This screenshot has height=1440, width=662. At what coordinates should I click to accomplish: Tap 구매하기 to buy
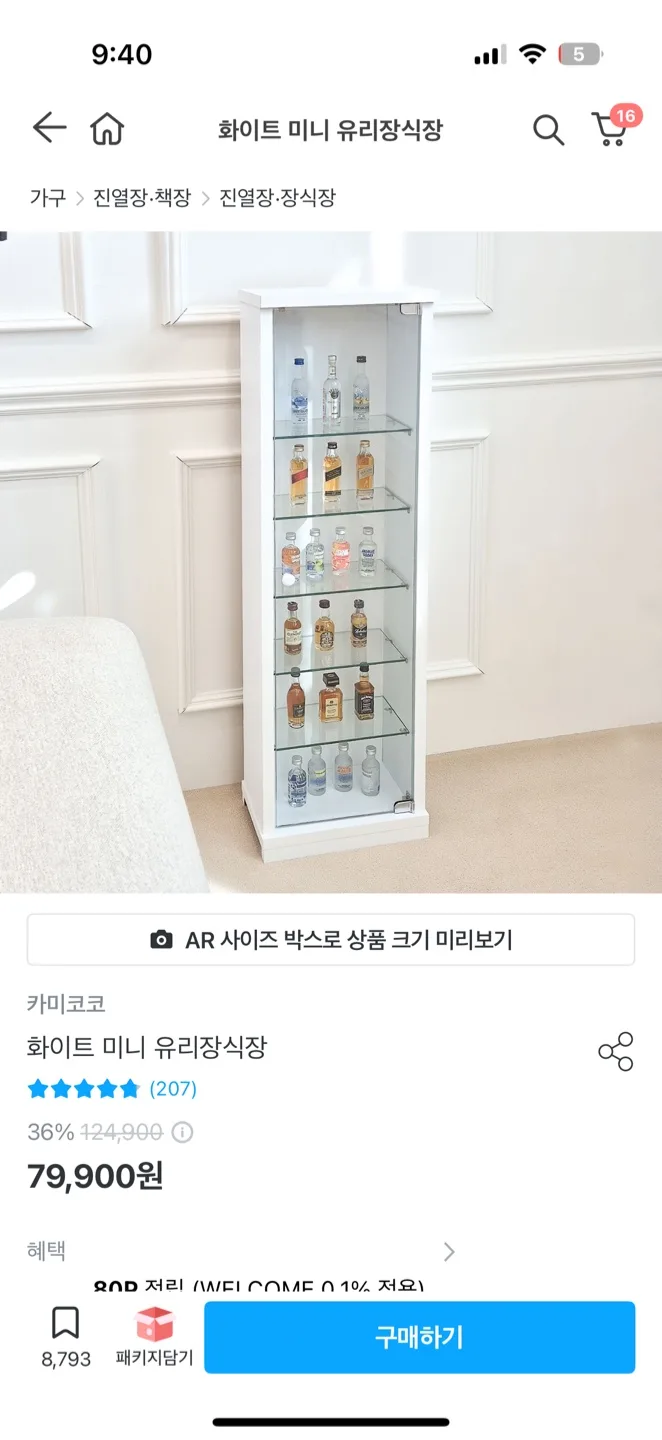pos(420,1338)
